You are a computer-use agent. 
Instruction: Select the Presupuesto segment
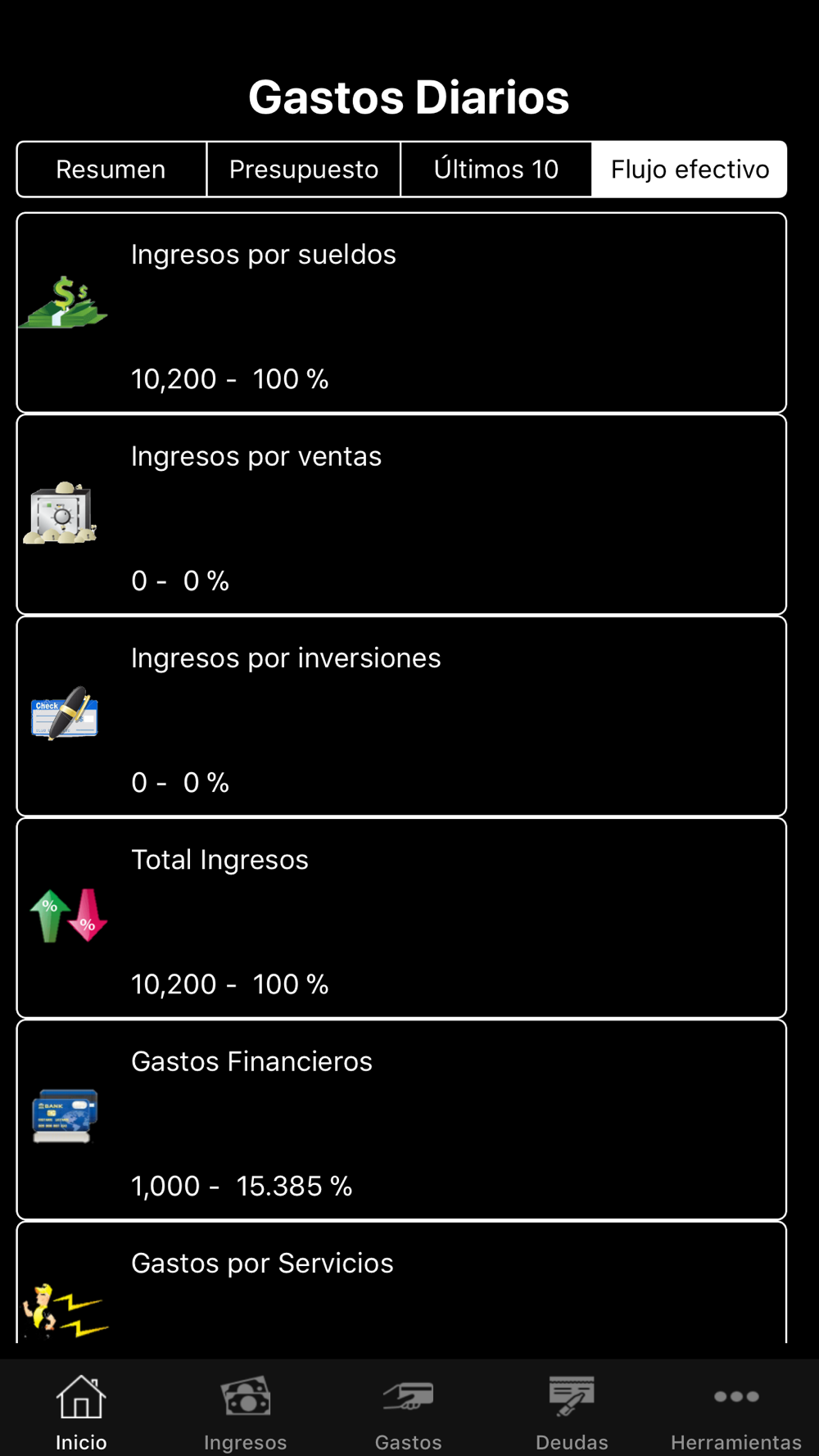[304, 170]
